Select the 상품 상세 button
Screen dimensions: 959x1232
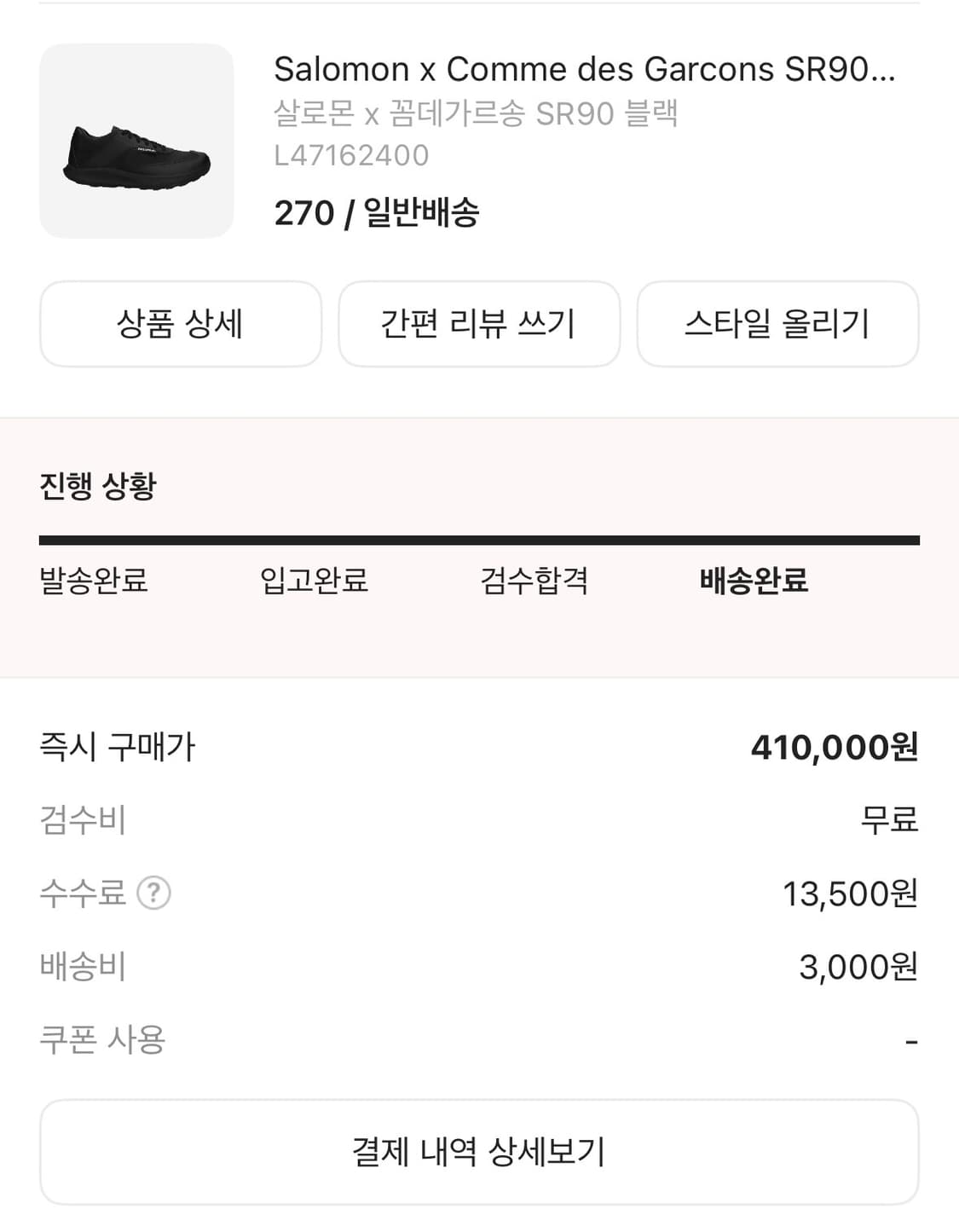181,324
